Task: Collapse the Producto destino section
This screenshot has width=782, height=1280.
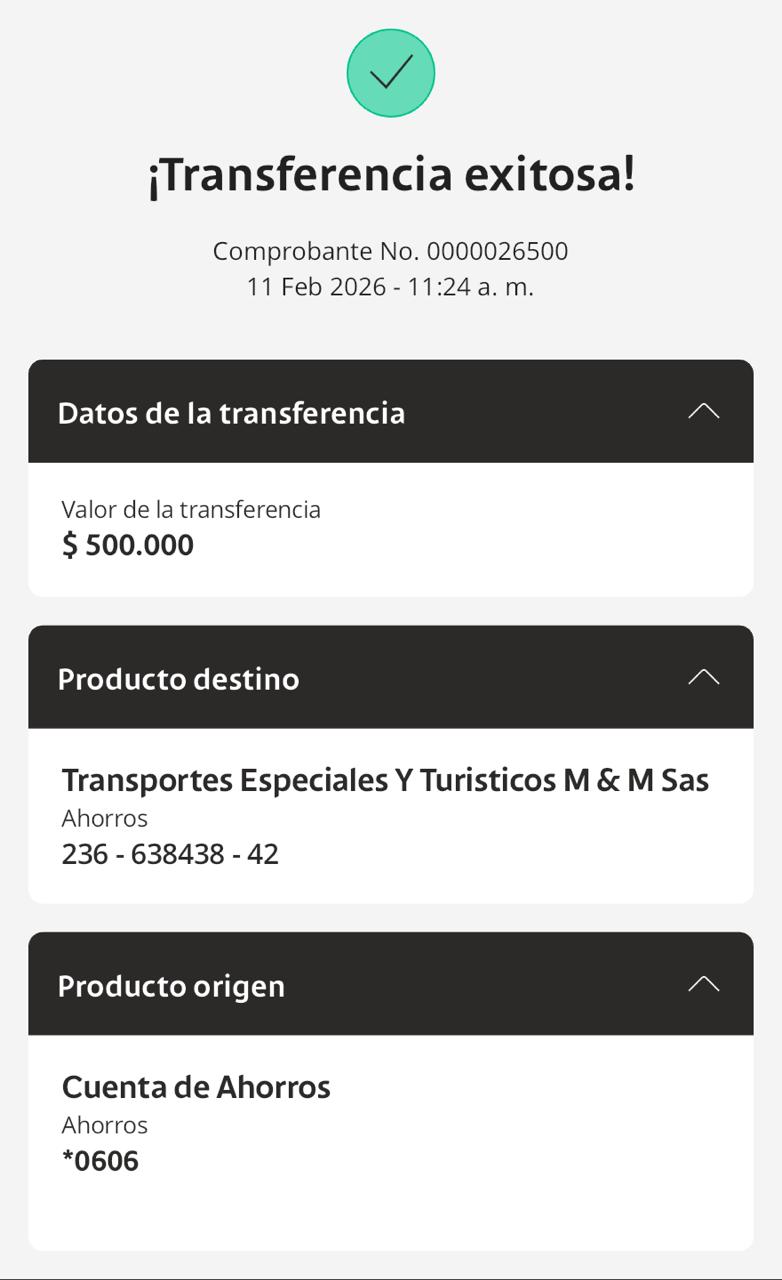Action: [x=703, y=678]
